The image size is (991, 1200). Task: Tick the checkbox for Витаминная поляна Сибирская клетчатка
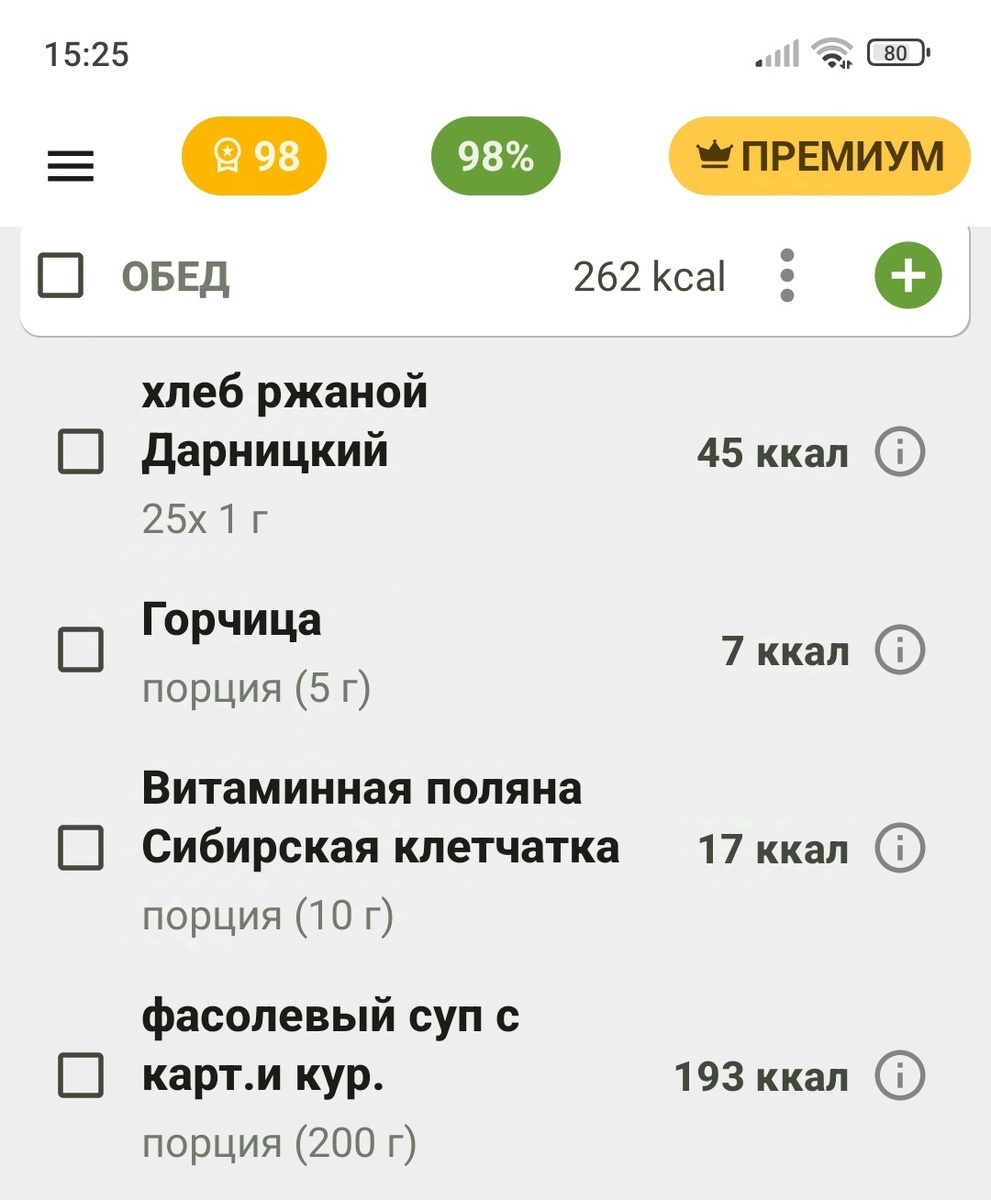click(x=81, y=846)
